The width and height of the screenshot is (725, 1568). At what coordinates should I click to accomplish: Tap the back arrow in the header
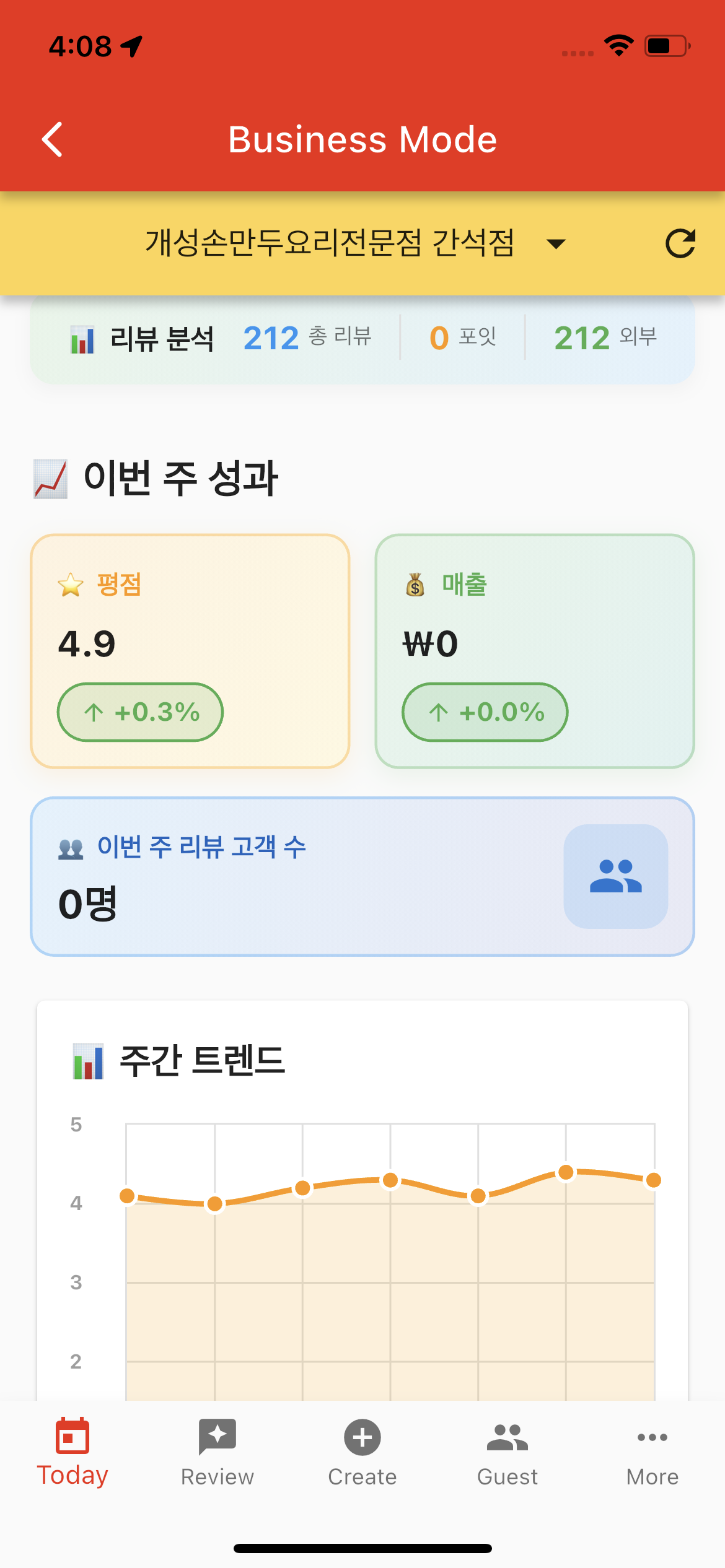coord(54,139)
